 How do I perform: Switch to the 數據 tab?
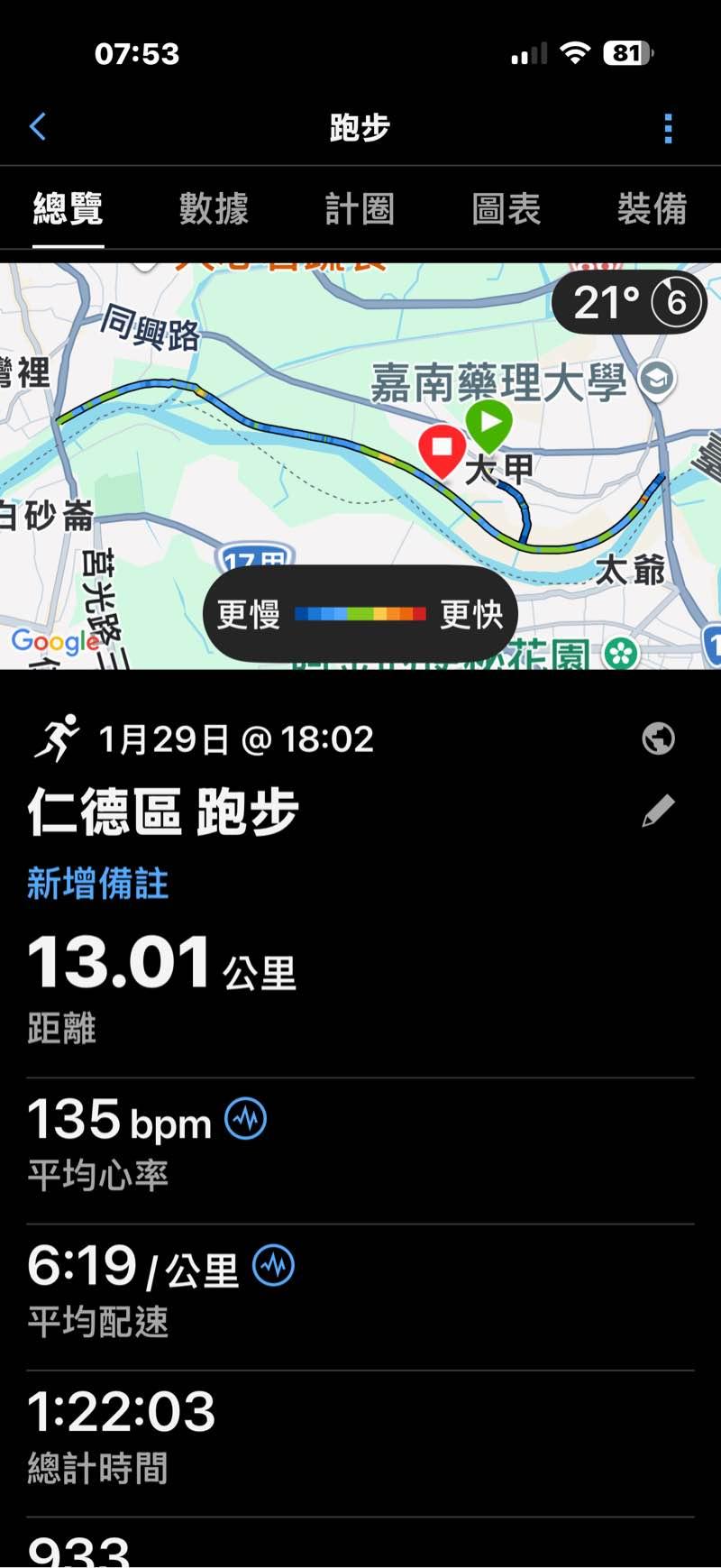(x=214, y=209)
